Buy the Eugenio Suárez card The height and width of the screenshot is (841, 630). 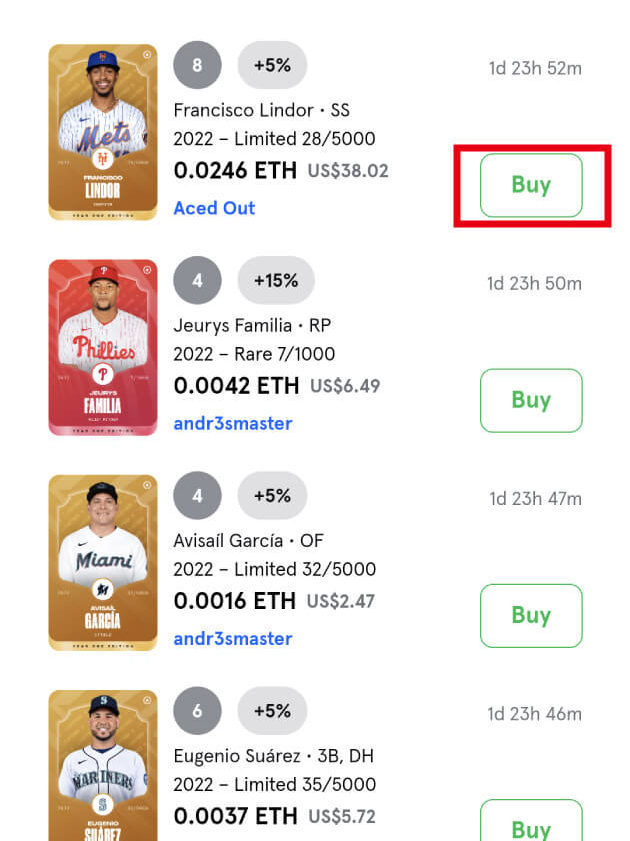tap(530, 826)
